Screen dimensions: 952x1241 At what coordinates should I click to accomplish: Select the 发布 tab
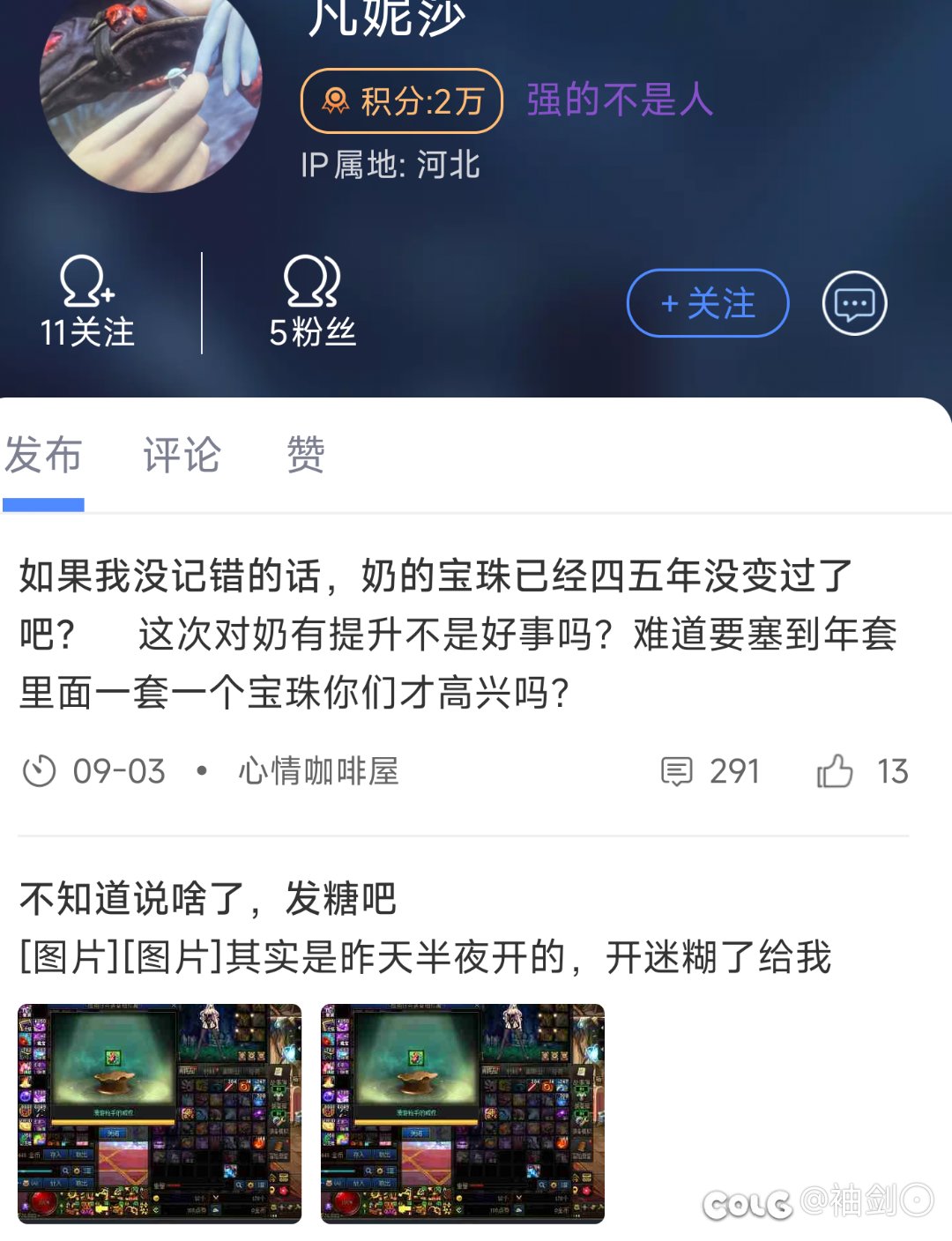click(43, 455)
